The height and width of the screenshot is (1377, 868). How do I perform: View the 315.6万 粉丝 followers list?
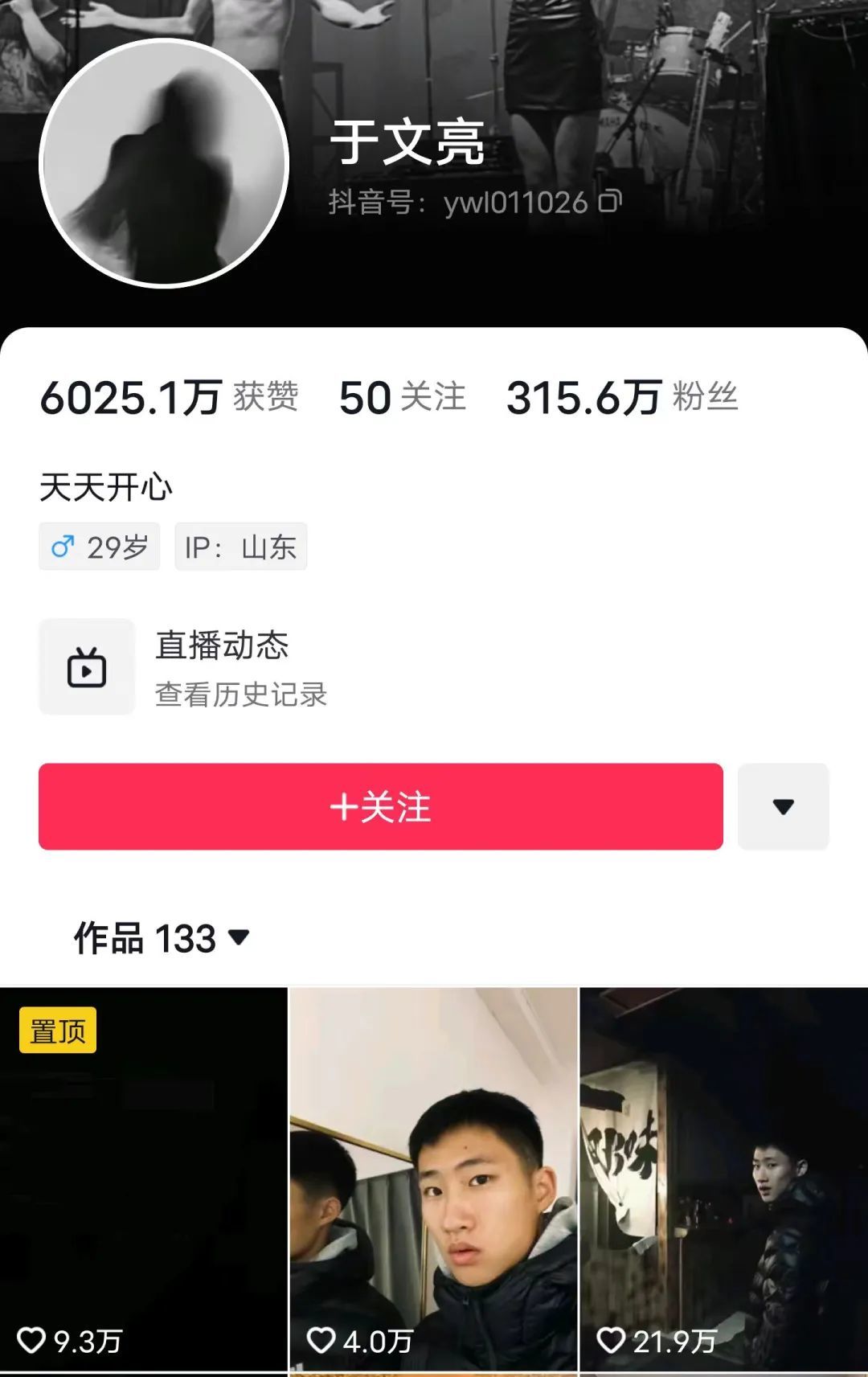click(x=621, y=397)
